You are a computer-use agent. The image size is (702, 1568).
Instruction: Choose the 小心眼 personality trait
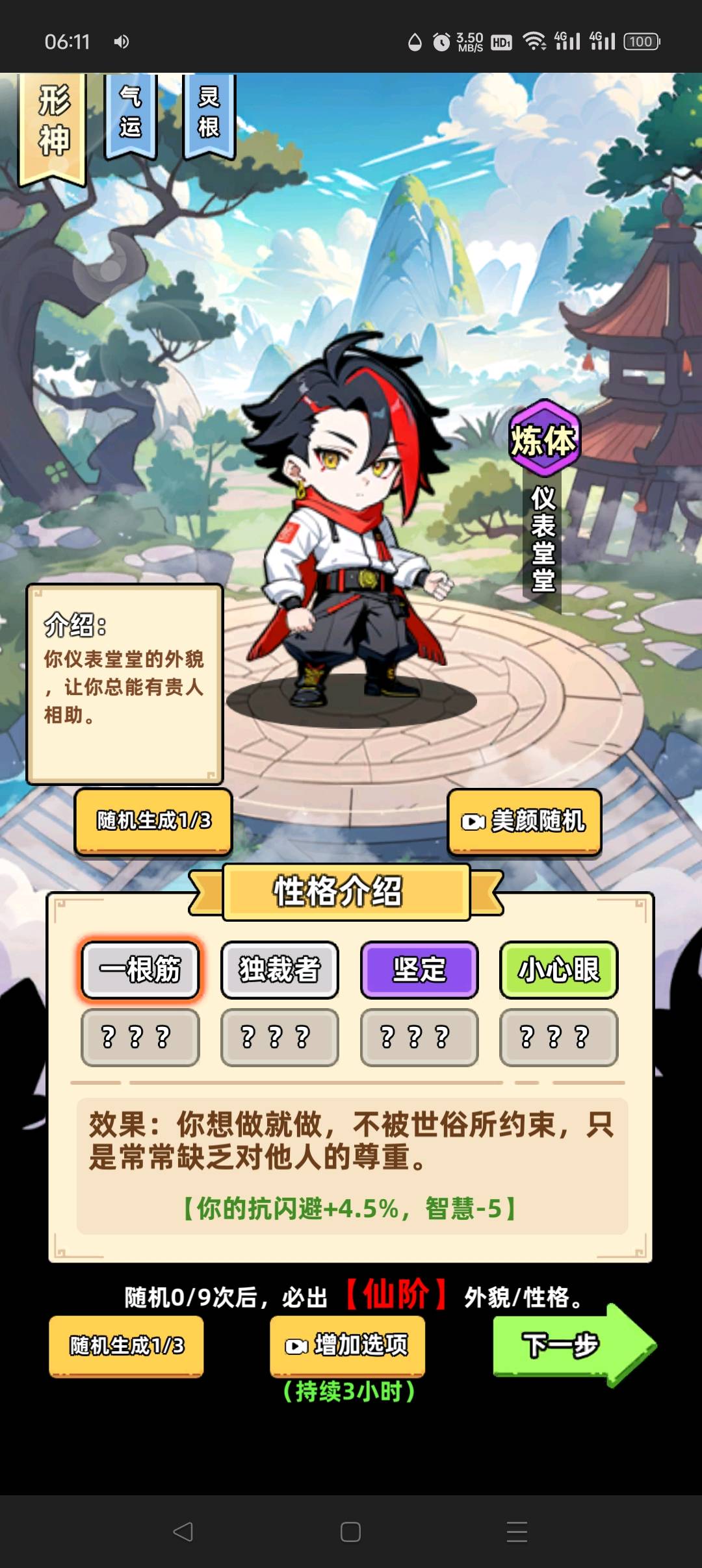pyautogui.click(x=558, y=970)
